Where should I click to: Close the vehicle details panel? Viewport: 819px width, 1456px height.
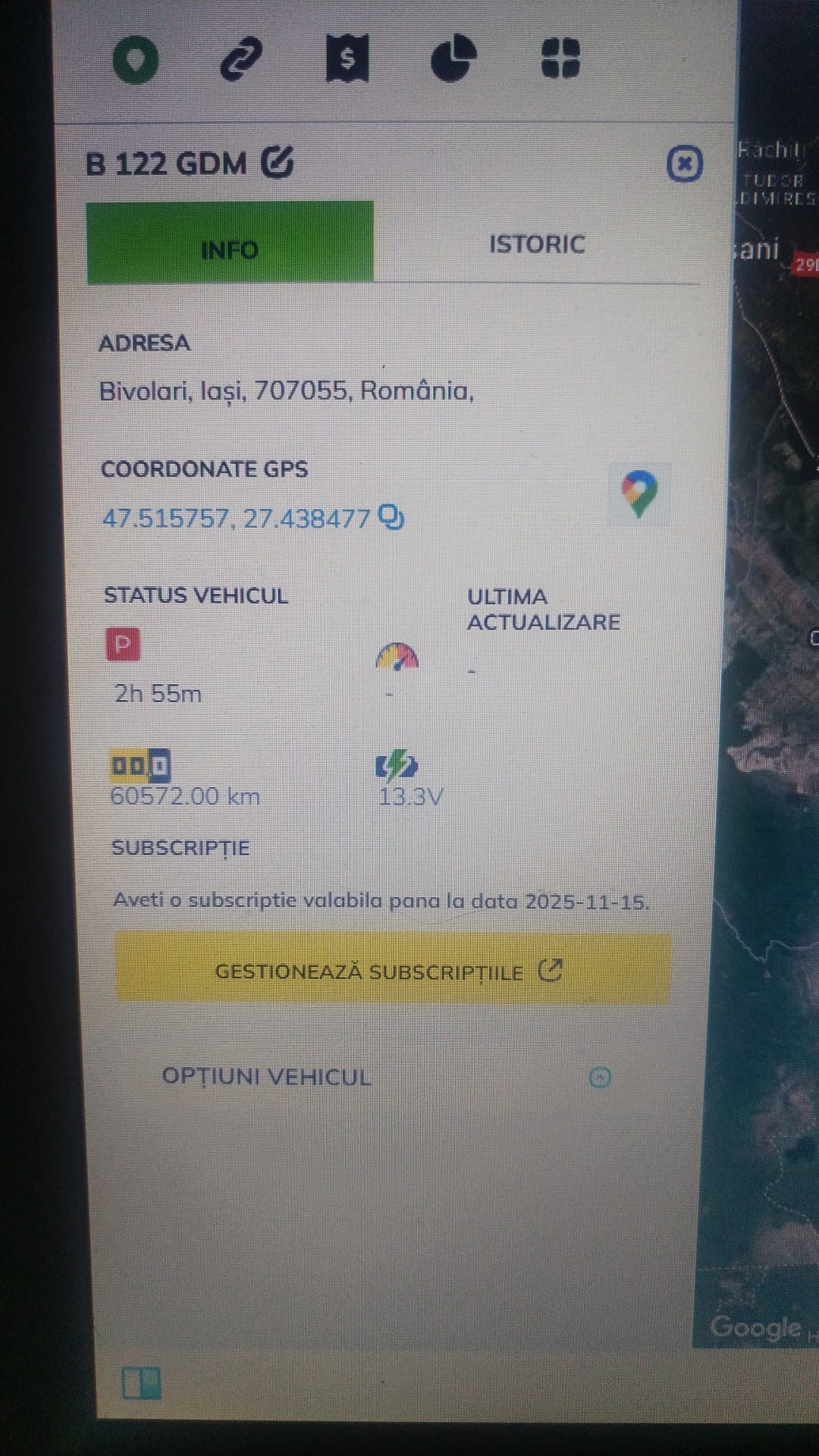[684, 164]
